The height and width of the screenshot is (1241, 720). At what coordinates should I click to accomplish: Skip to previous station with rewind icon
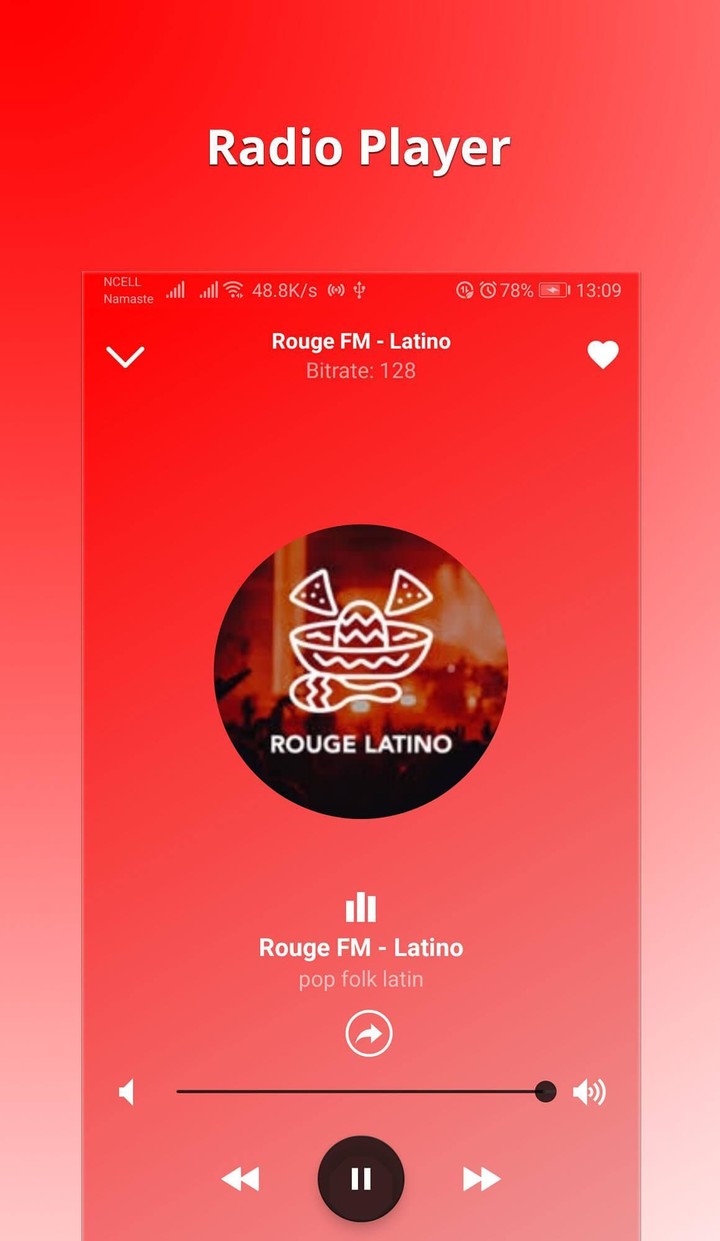(240, 1179)
